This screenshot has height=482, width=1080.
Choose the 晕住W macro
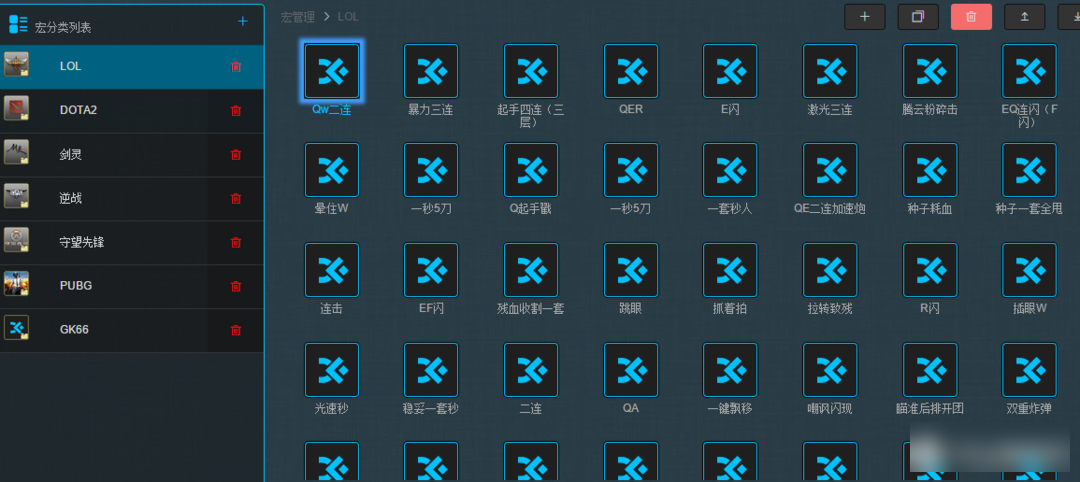(x=332, y=170)
